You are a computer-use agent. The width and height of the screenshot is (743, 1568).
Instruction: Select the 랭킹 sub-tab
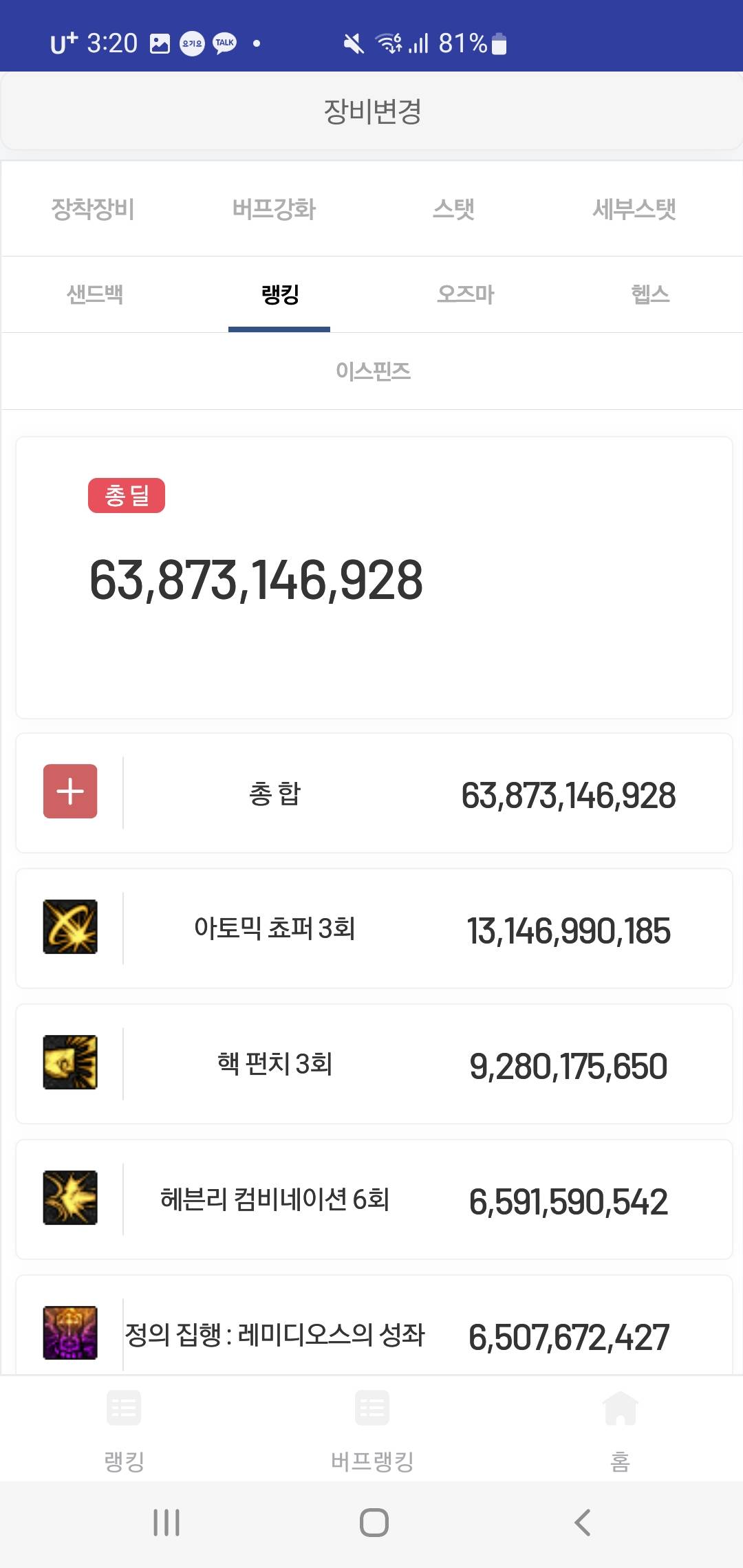[280, 294]
